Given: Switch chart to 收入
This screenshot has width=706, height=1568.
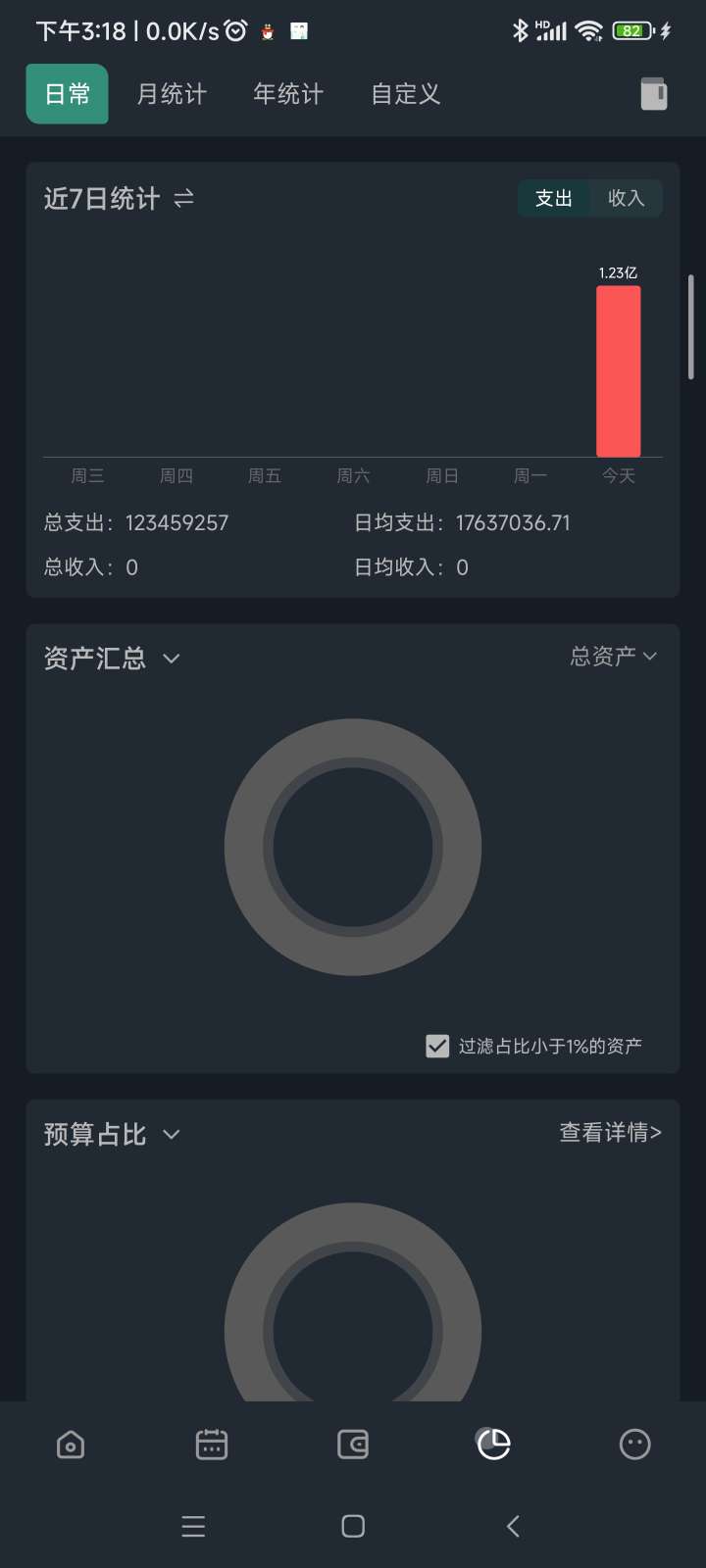Looking at the screenshot, I should click(x=626, y=198).
